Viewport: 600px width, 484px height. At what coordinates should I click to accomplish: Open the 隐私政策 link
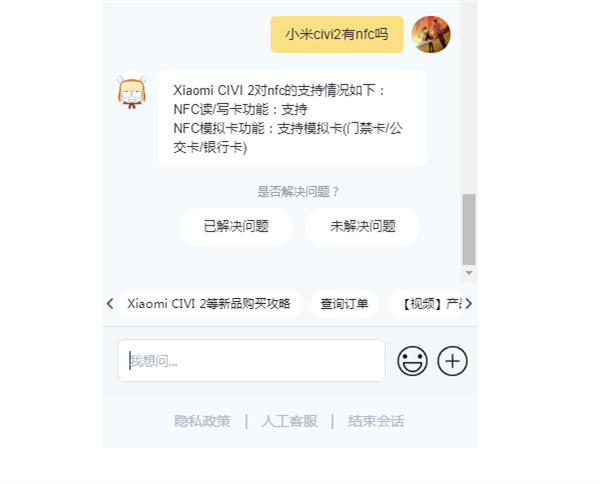click(202, 421)
